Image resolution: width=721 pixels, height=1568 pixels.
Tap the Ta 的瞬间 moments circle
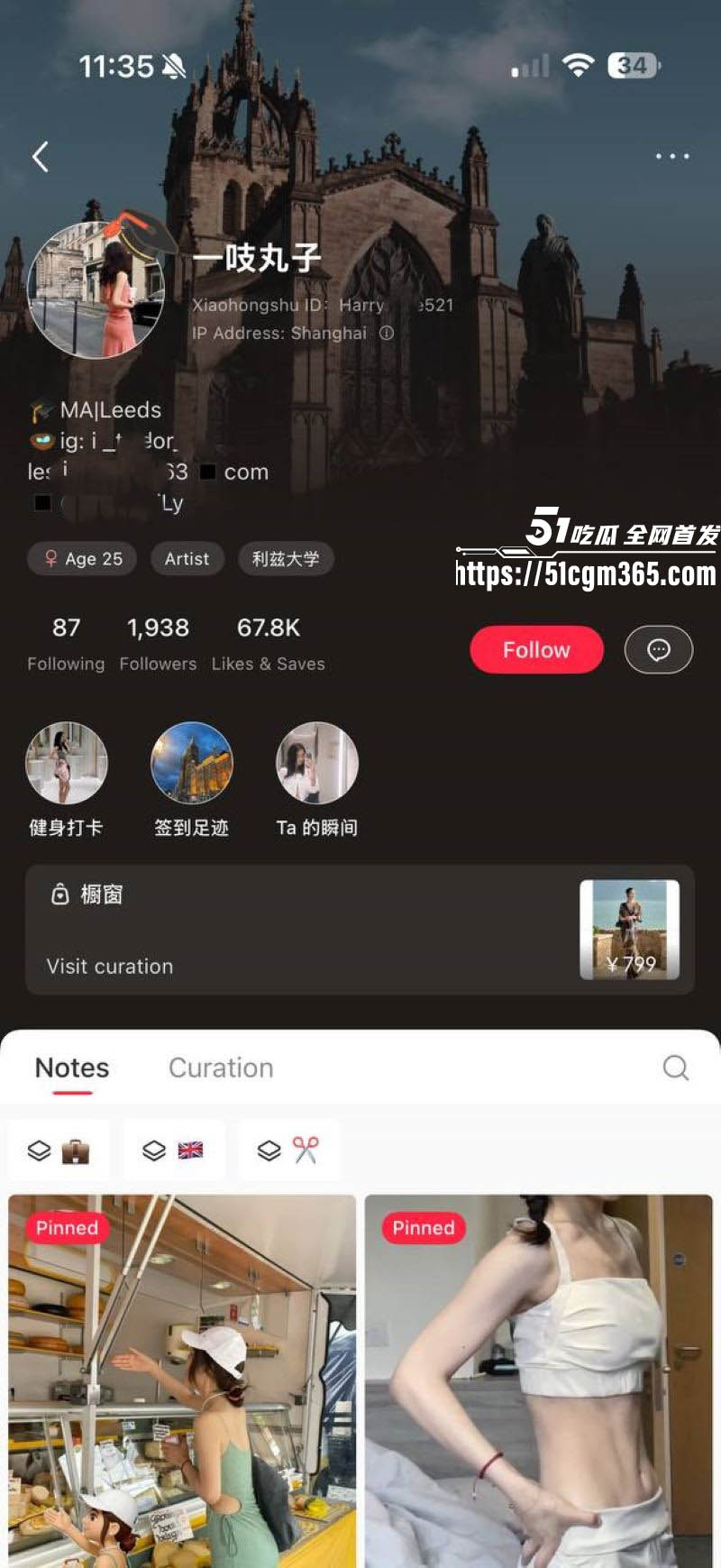(x=316, y=763)
